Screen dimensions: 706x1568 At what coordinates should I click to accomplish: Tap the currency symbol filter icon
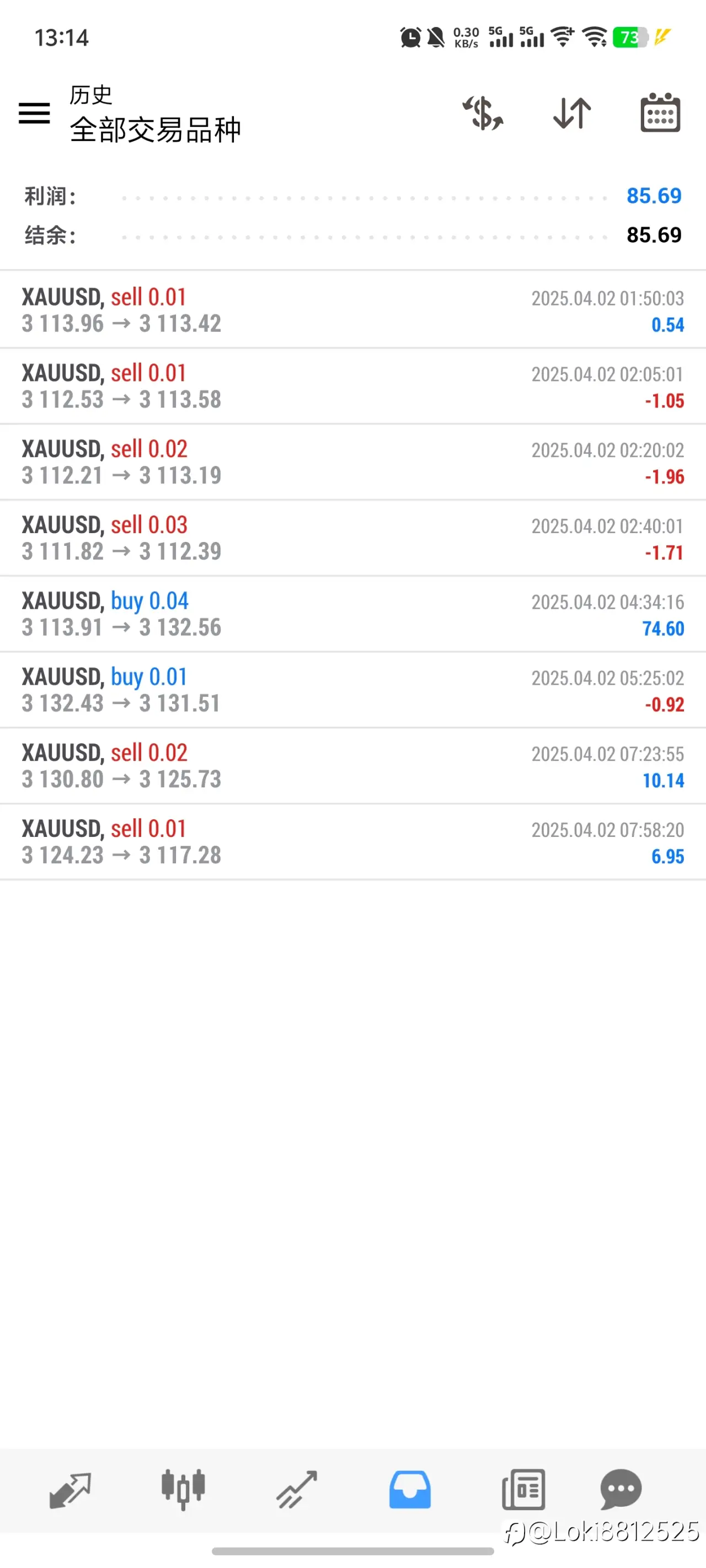483,113
